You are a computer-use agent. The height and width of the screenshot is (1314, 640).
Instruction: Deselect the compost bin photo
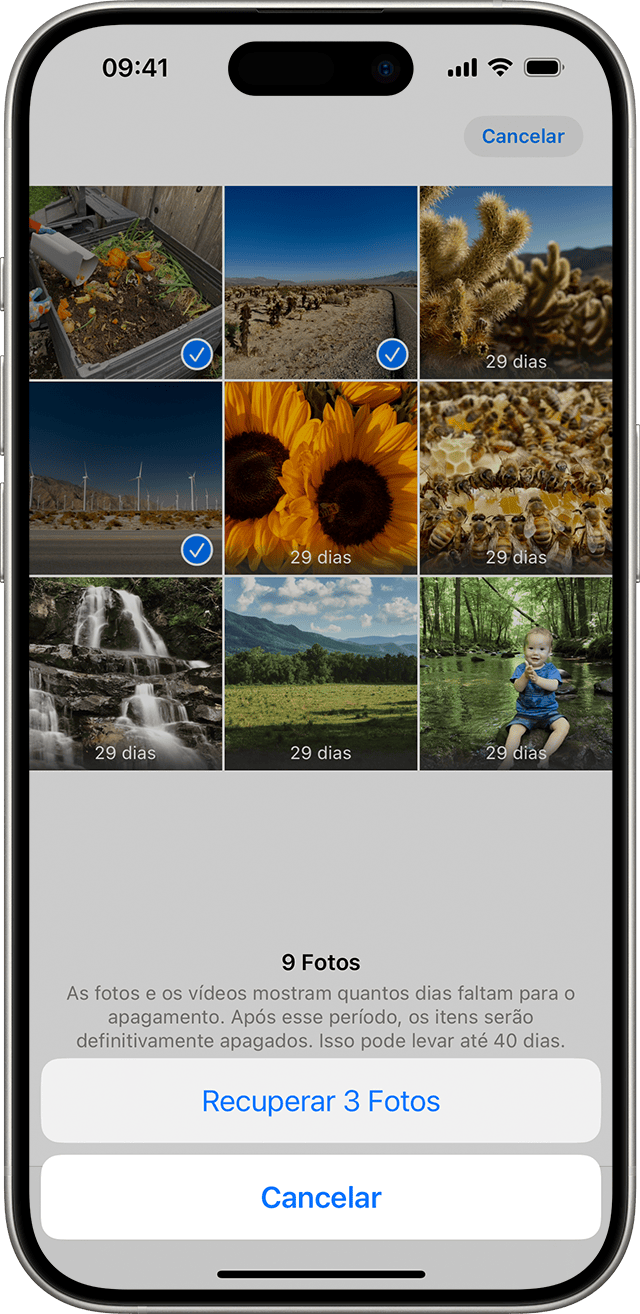(126, 282)
